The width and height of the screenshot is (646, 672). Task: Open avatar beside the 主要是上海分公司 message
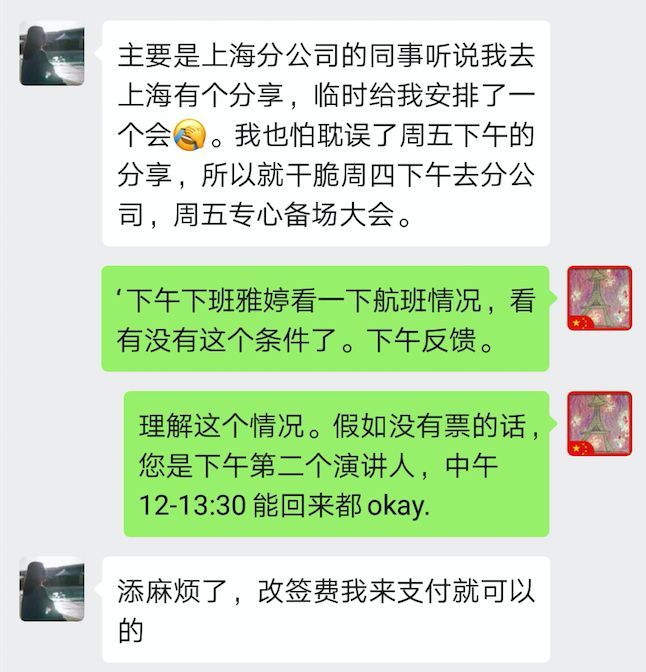point(52,53)
